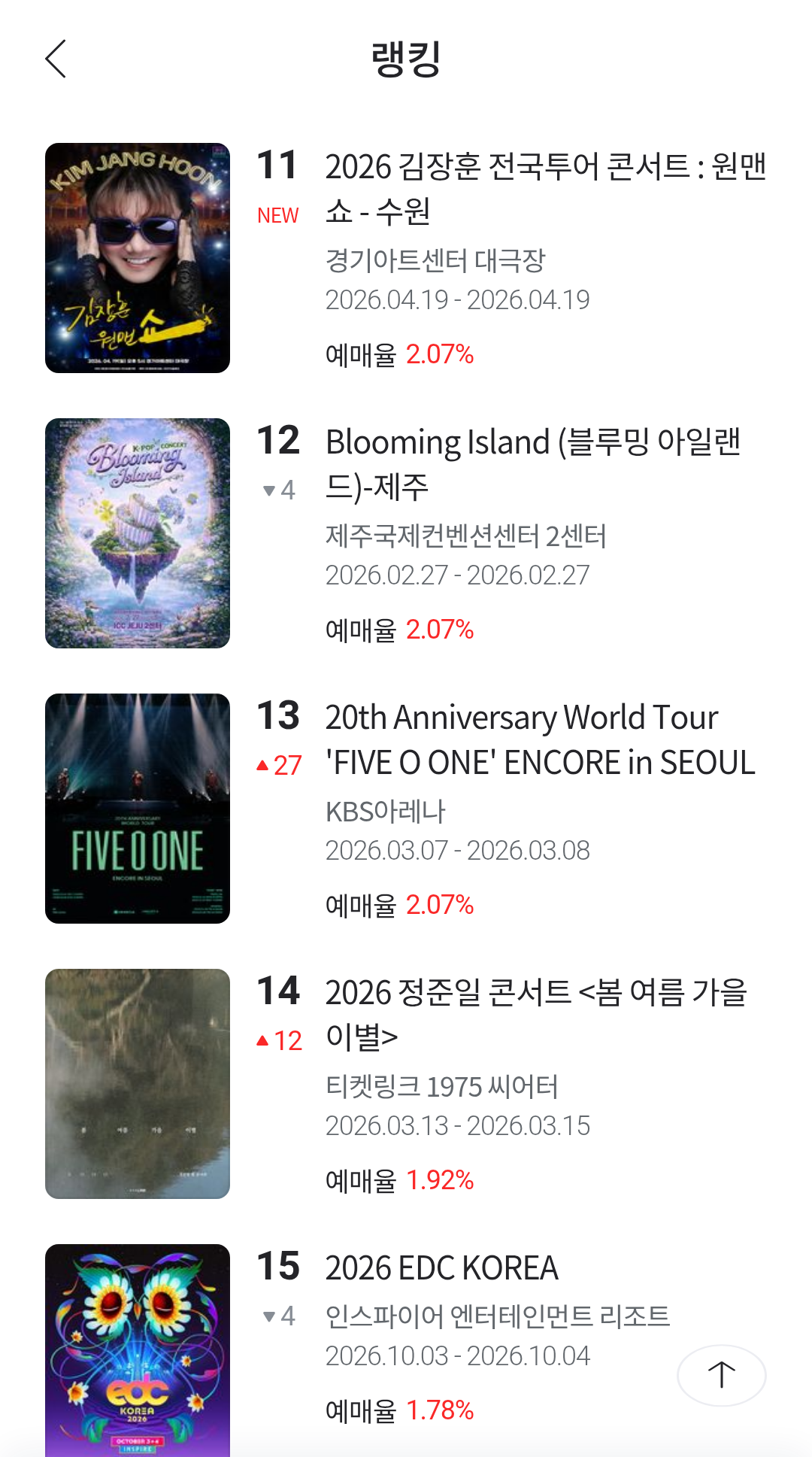
Task: Open the Kim Jang Hoon concert poster
Action: click(x=138, y=258)
